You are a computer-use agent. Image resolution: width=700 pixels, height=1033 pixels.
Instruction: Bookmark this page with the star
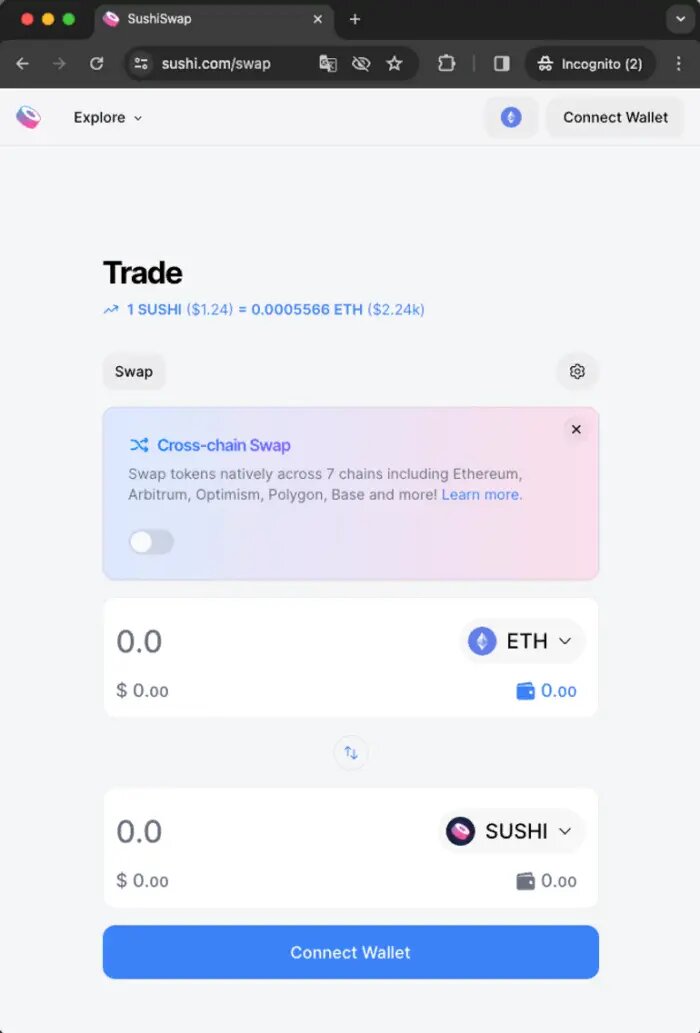coord(394,63)
